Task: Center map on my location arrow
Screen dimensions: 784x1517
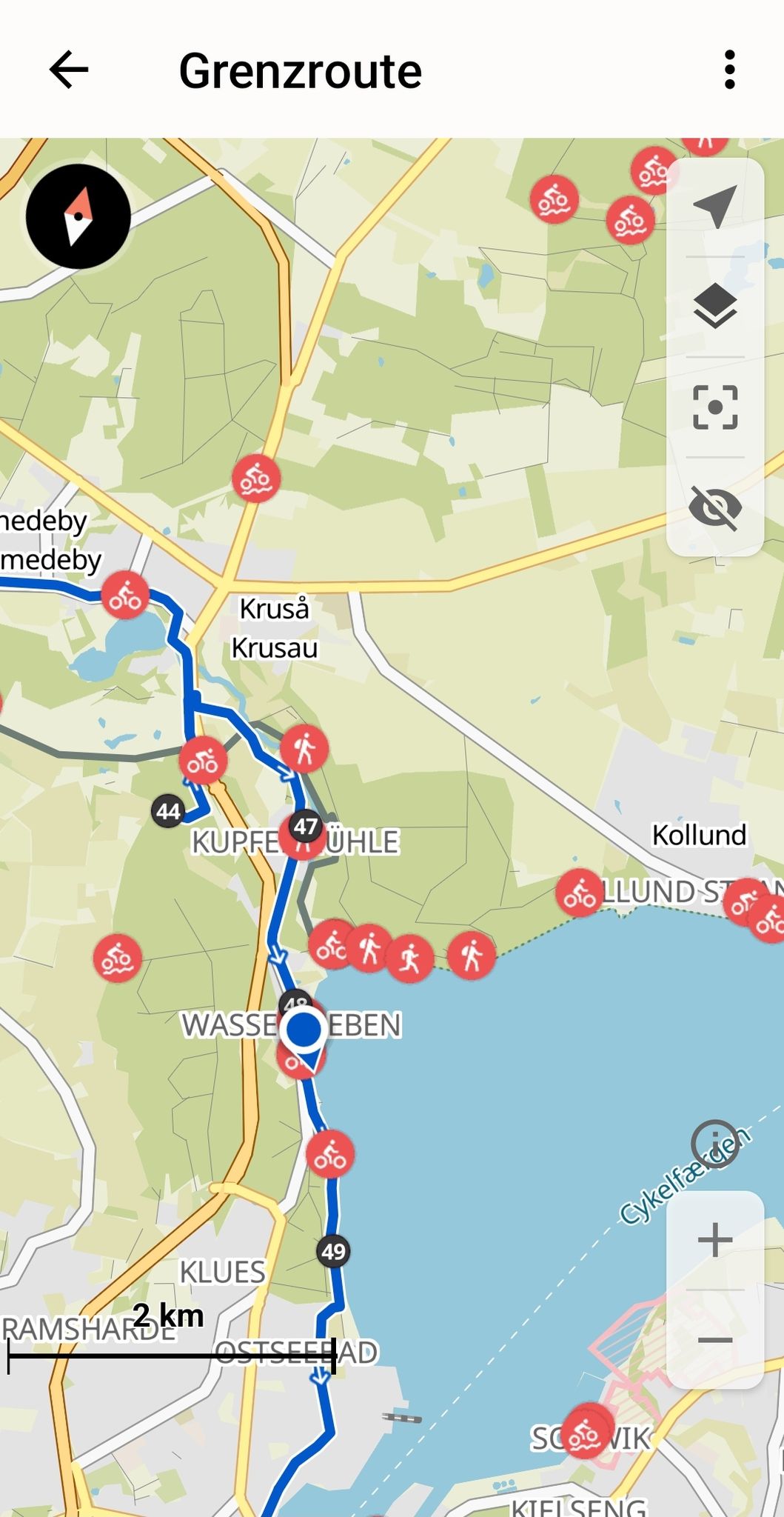Action: coord(715,206)
